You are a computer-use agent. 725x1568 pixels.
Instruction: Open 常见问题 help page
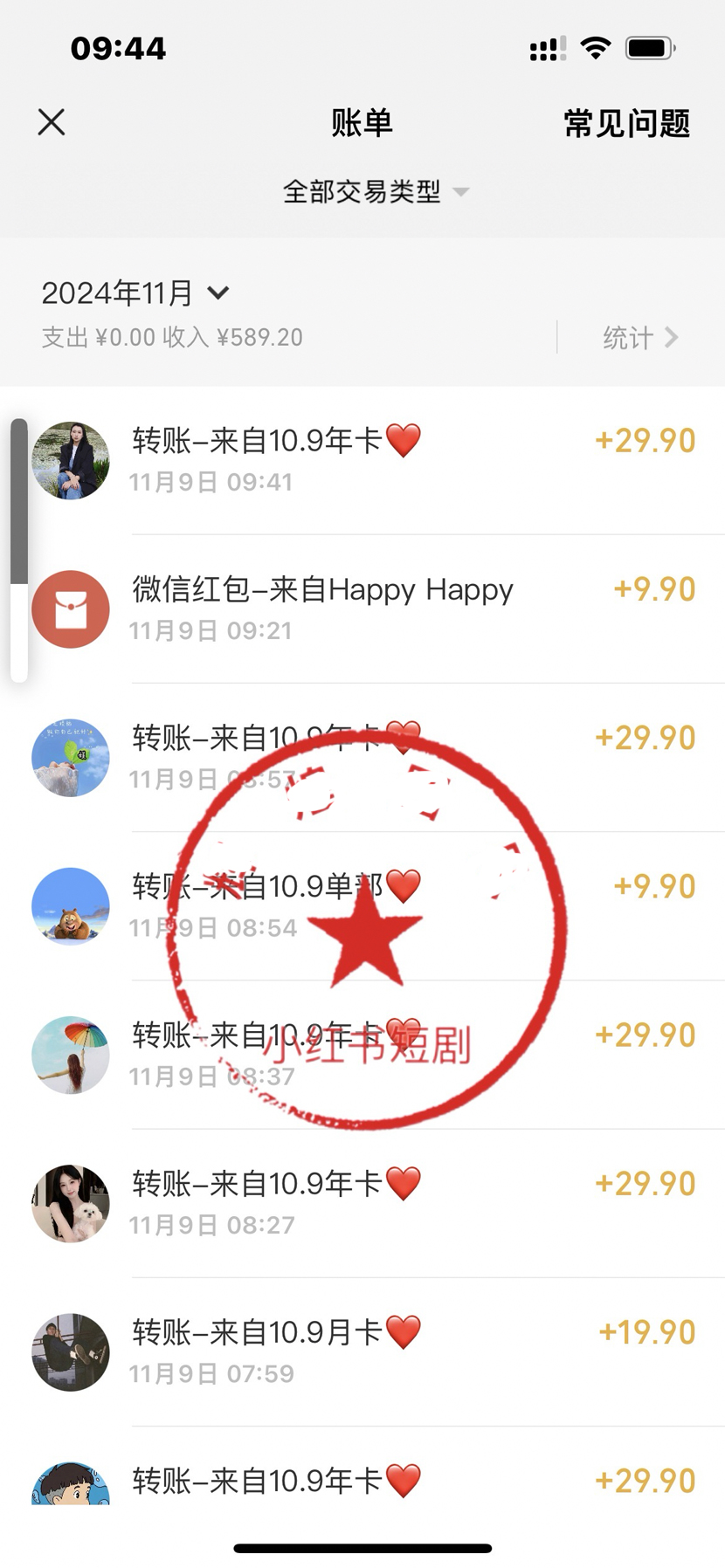coord(626,123)
